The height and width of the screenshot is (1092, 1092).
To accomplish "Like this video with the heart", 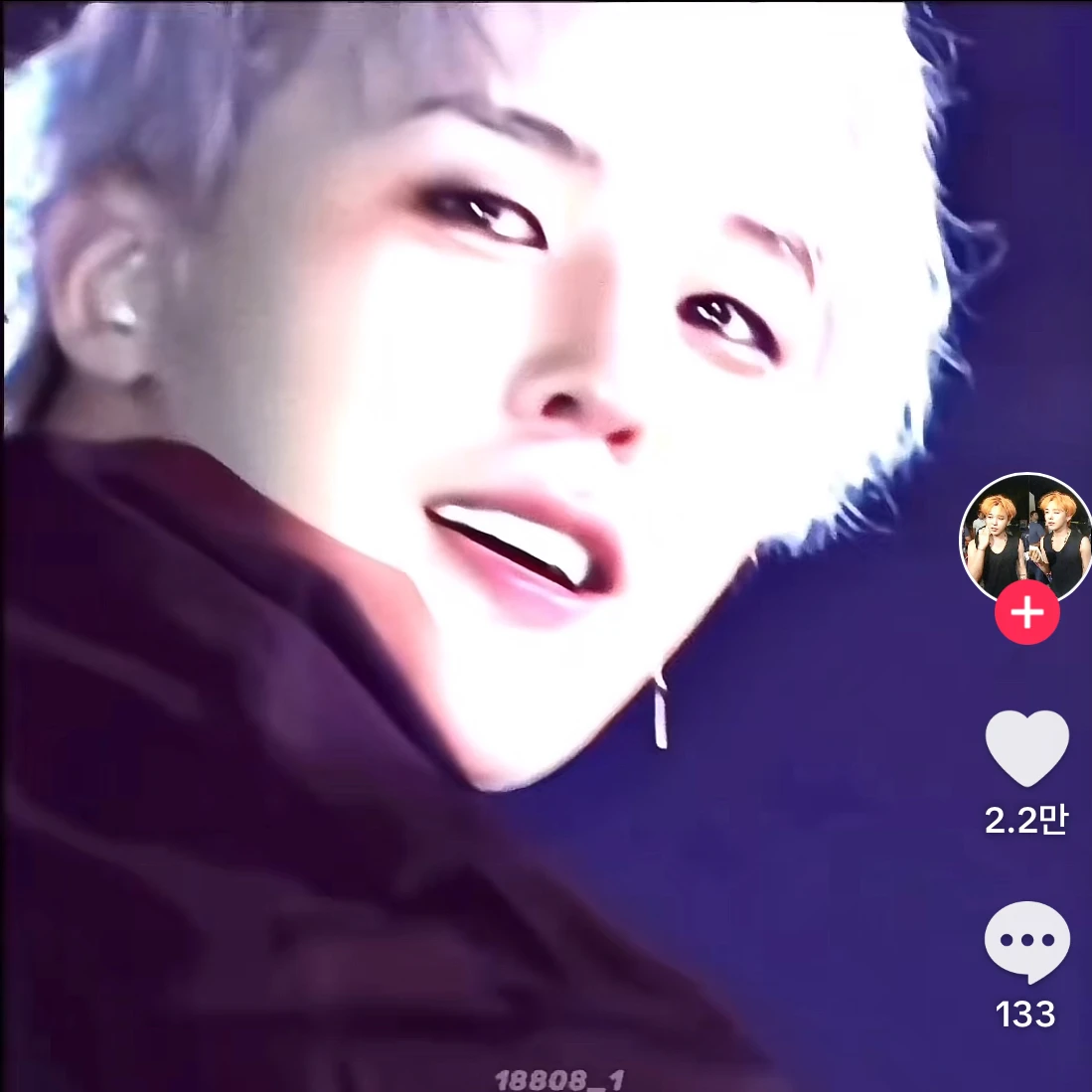I will tap(1026, 748).
